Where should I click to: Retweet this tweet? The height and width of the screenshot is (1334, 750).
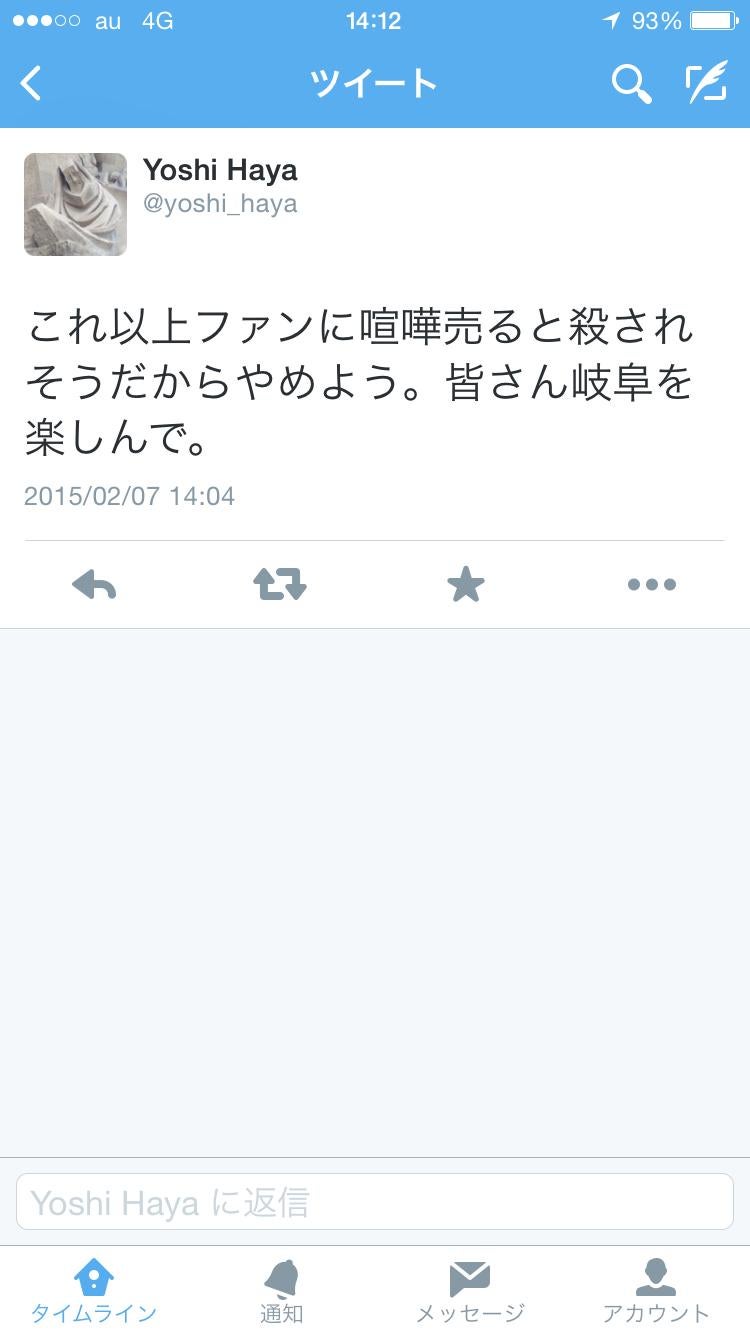click(x=280, y=584)
